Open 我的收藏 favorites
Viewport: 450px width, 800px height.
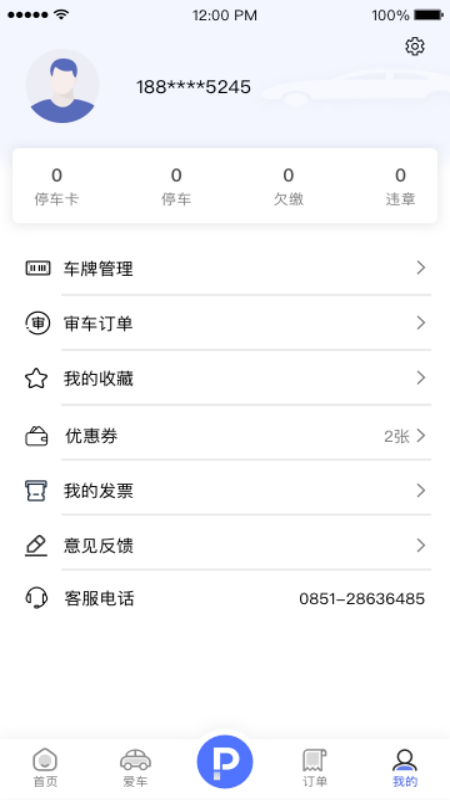[x=225, y=378]
